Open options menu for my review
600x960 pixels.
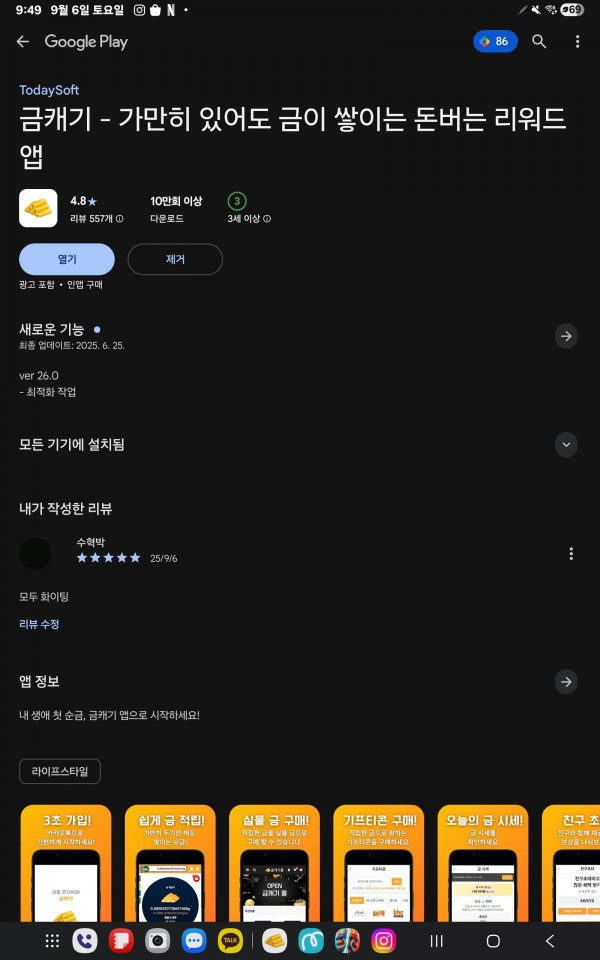[571, 554]
